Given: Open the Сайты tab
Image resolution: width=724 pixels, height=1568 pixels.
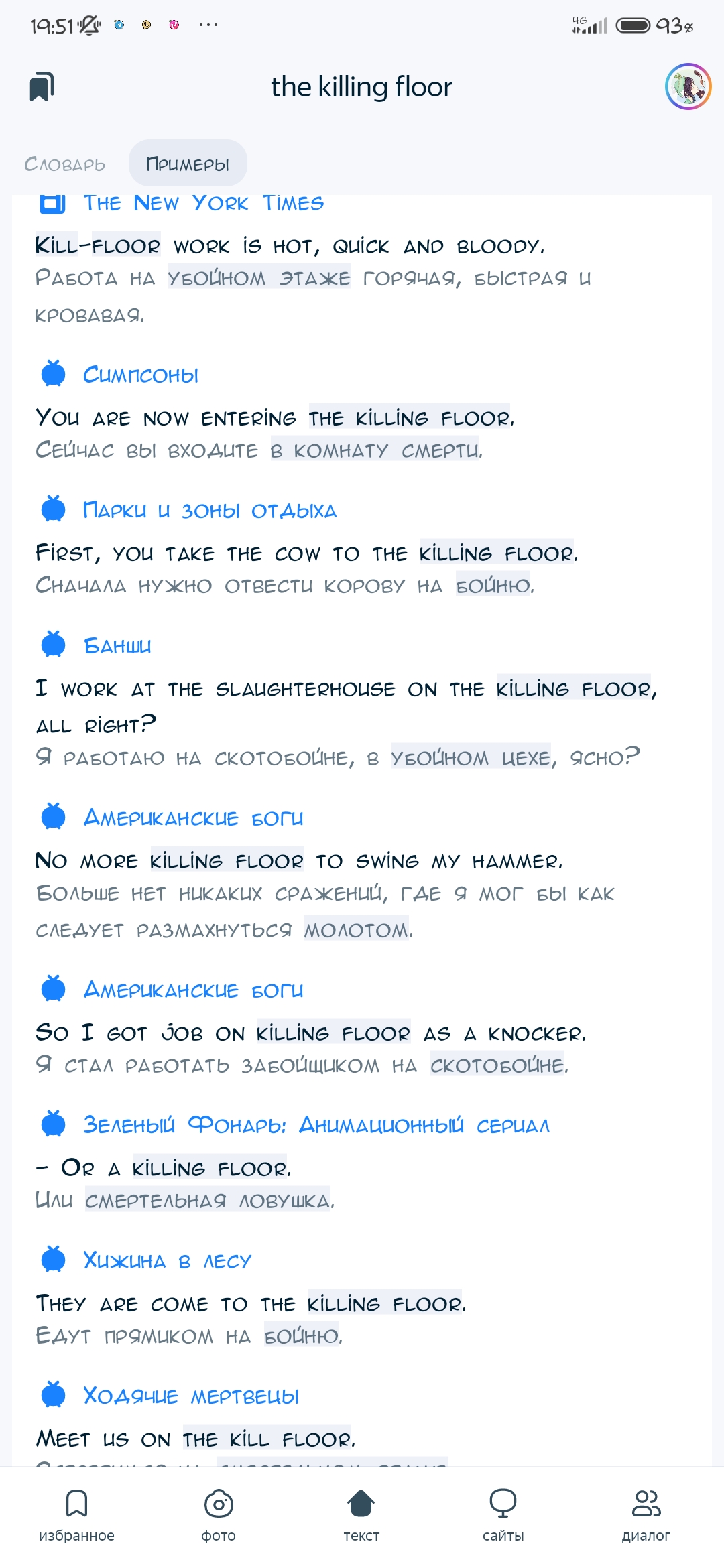Looking at the screenshot, I should (503, 1516).
